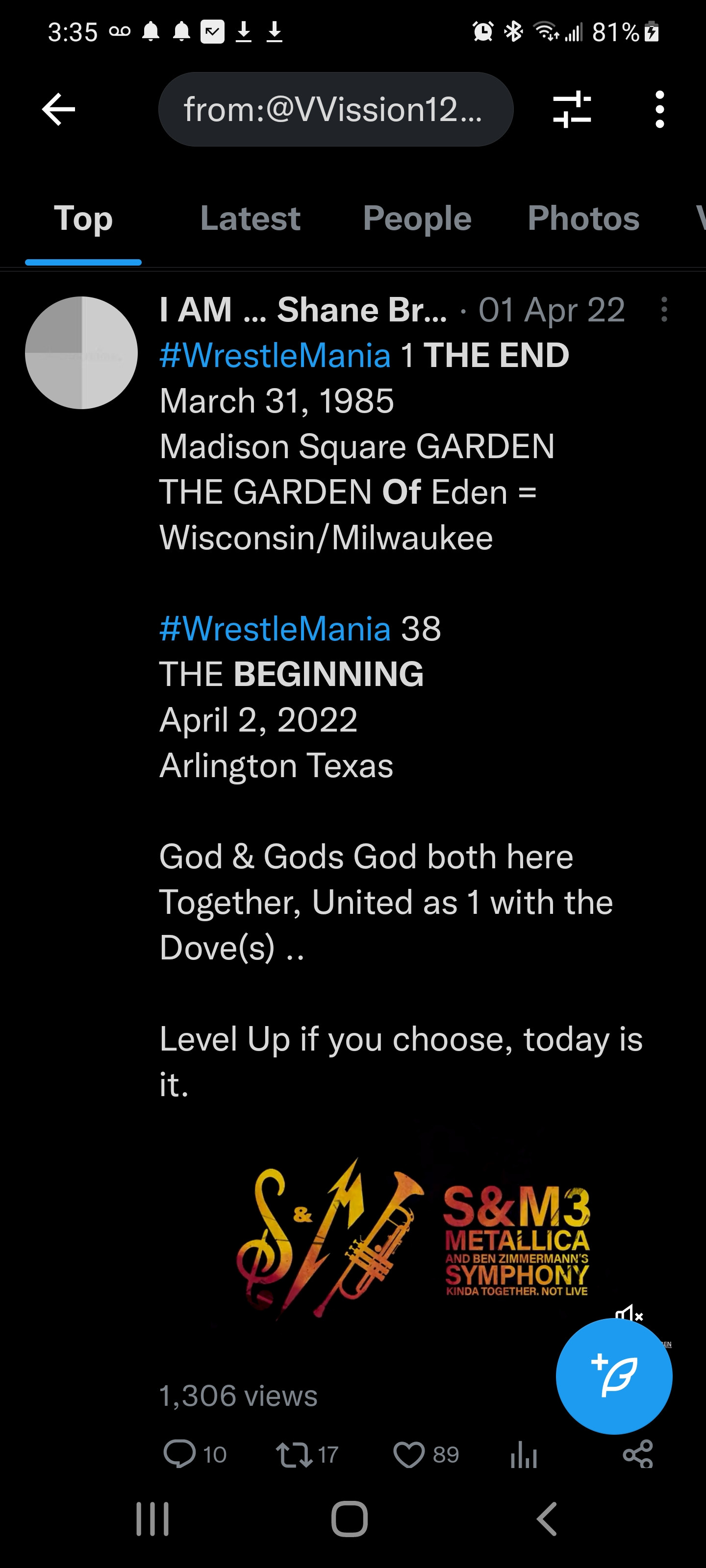Open Shane's profile picture
The height and width of the screenshot is (1568, 706).
click(81, 352)
